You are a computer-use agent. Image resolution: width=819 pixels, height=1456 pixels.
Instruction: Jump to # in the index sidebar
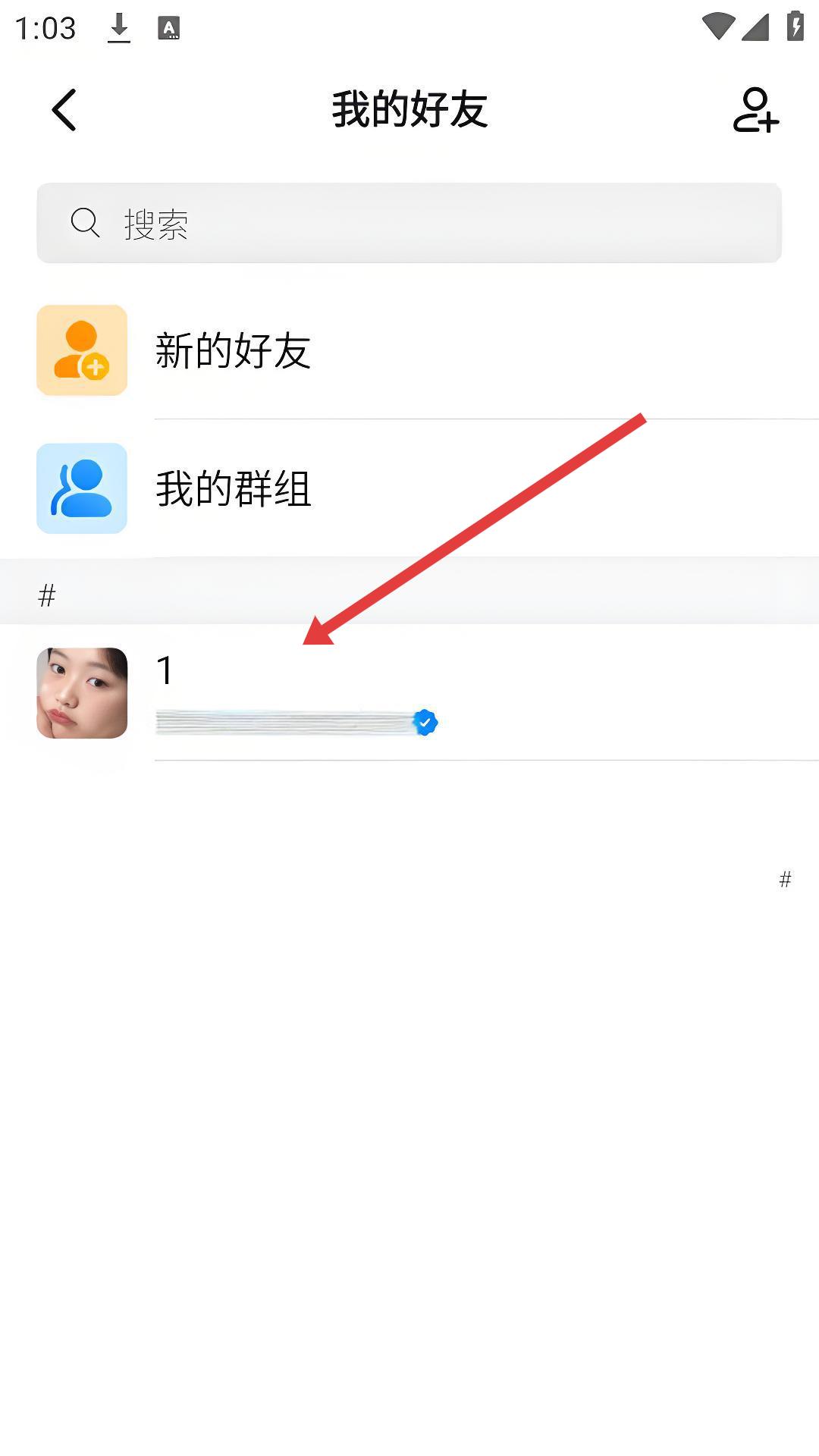pyautogui.click(x=785, y=880)
